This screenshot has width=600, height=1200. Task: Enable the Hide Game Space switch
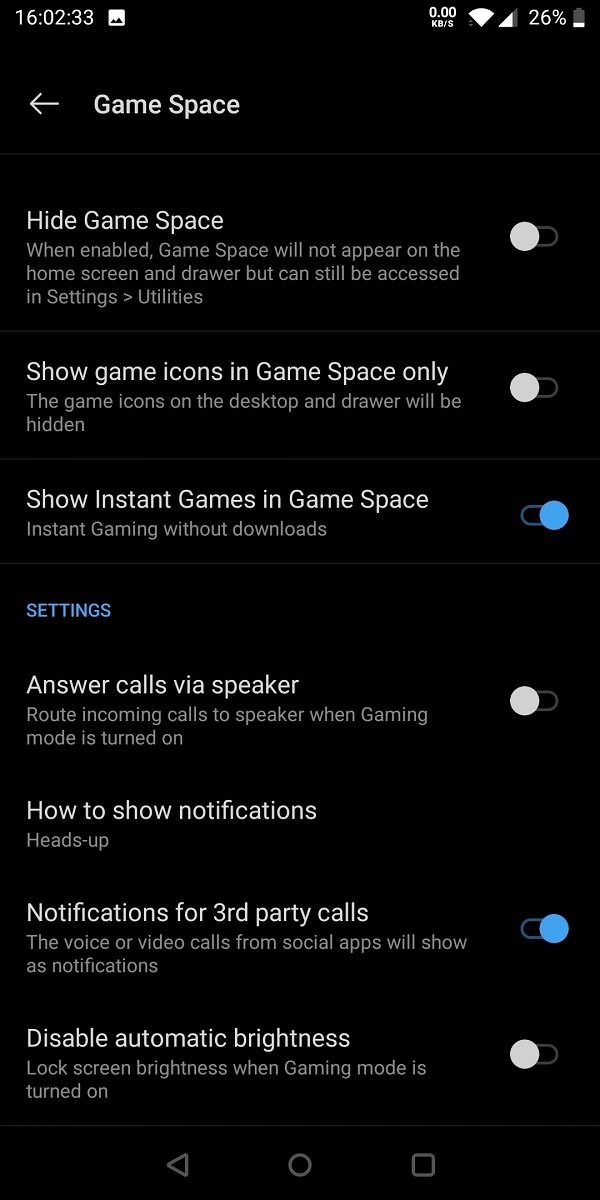534,237
